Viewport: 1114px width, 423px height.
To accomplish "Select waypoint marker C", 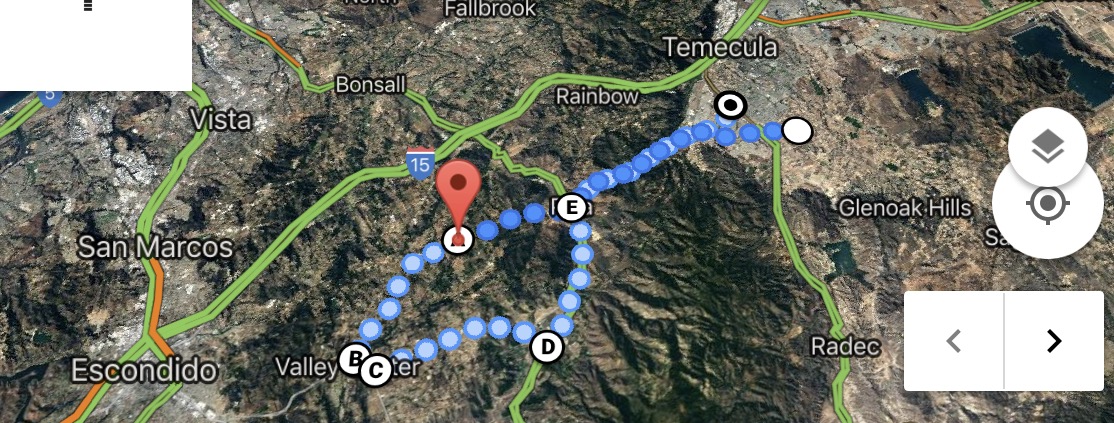I will pyautogui.click(x=376, y=370).
